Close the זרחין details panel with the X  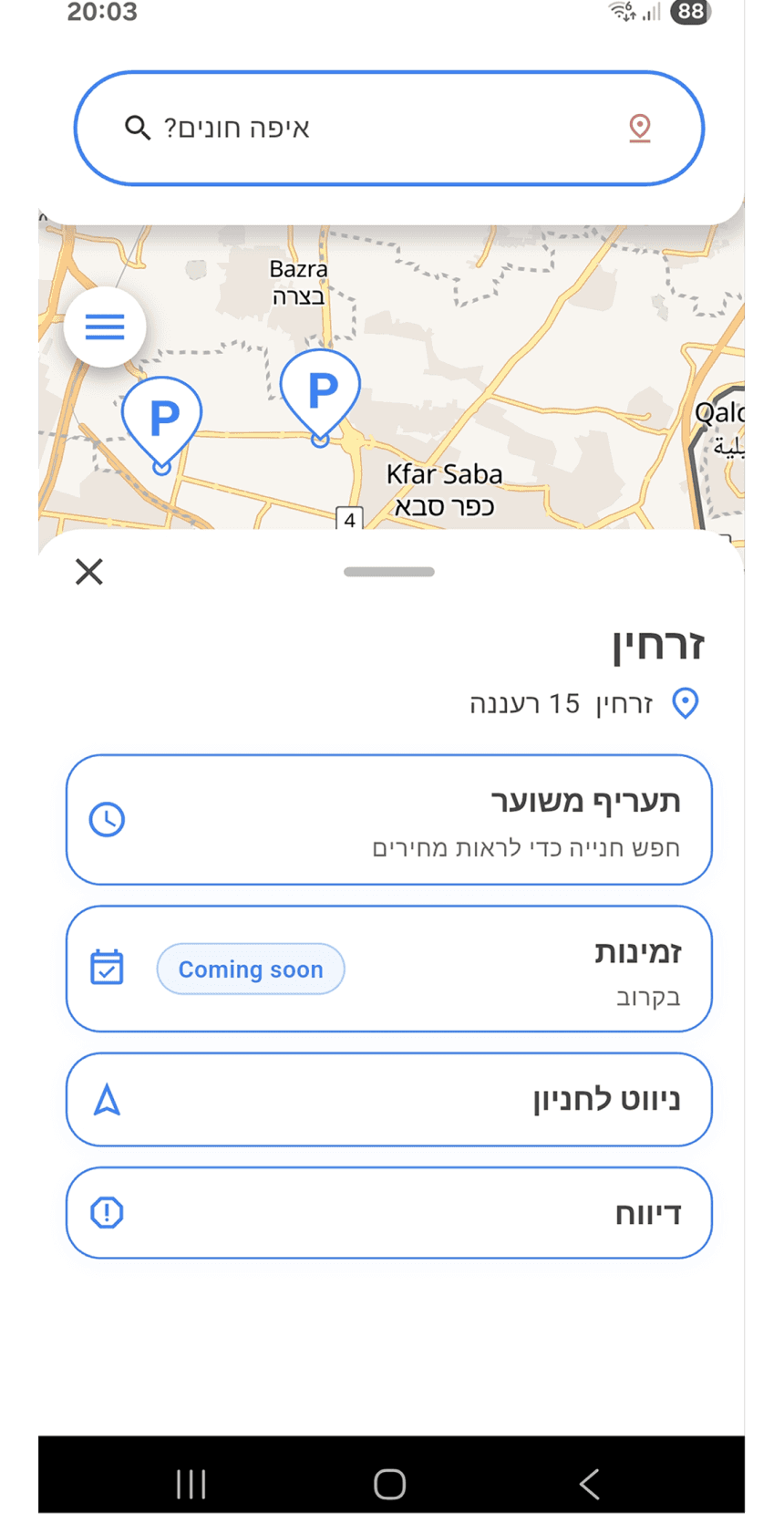click(x=88, y=572)
